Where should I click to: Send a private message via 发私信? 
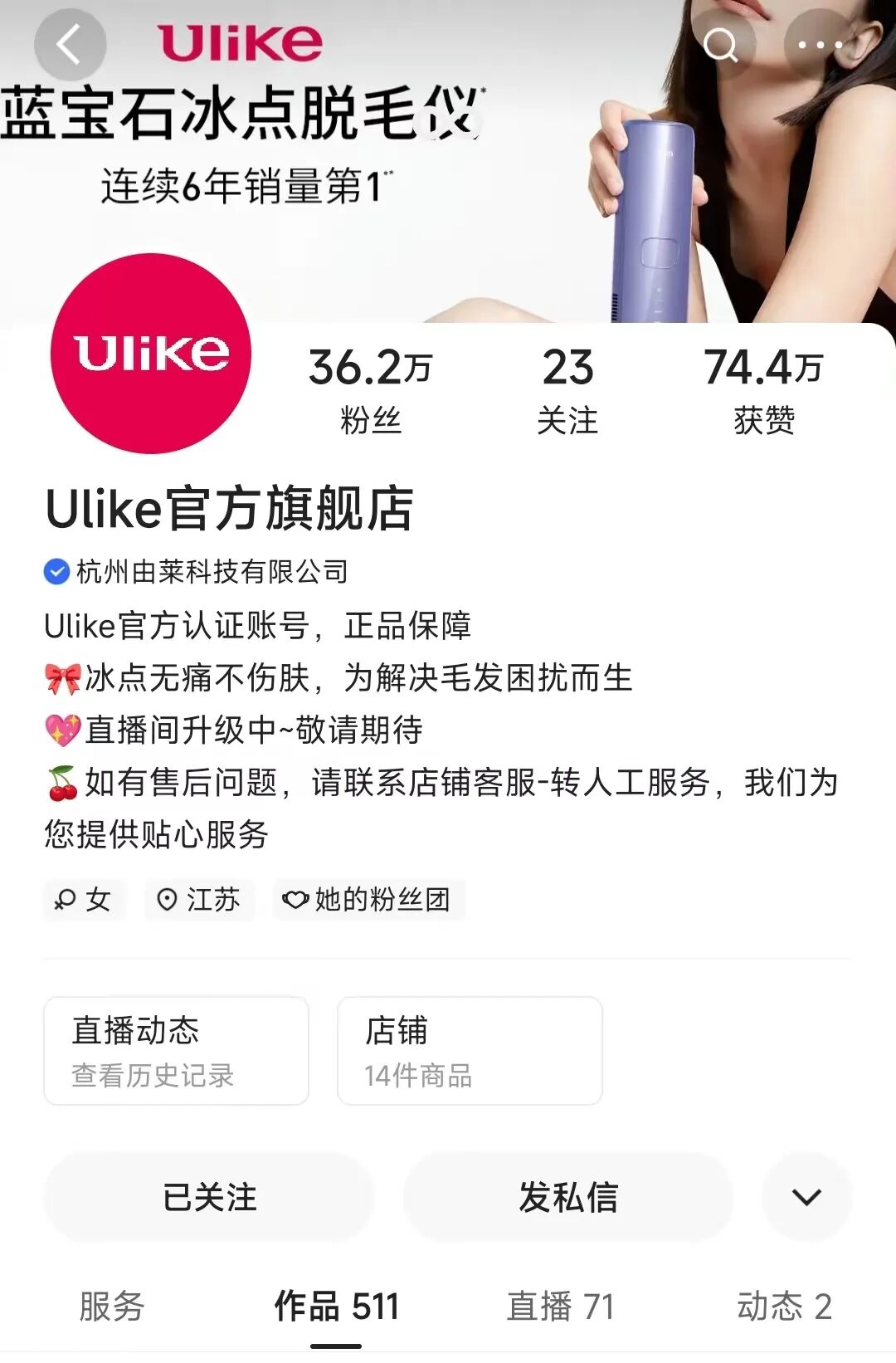pyautogui.click(x=567, y=1197)
